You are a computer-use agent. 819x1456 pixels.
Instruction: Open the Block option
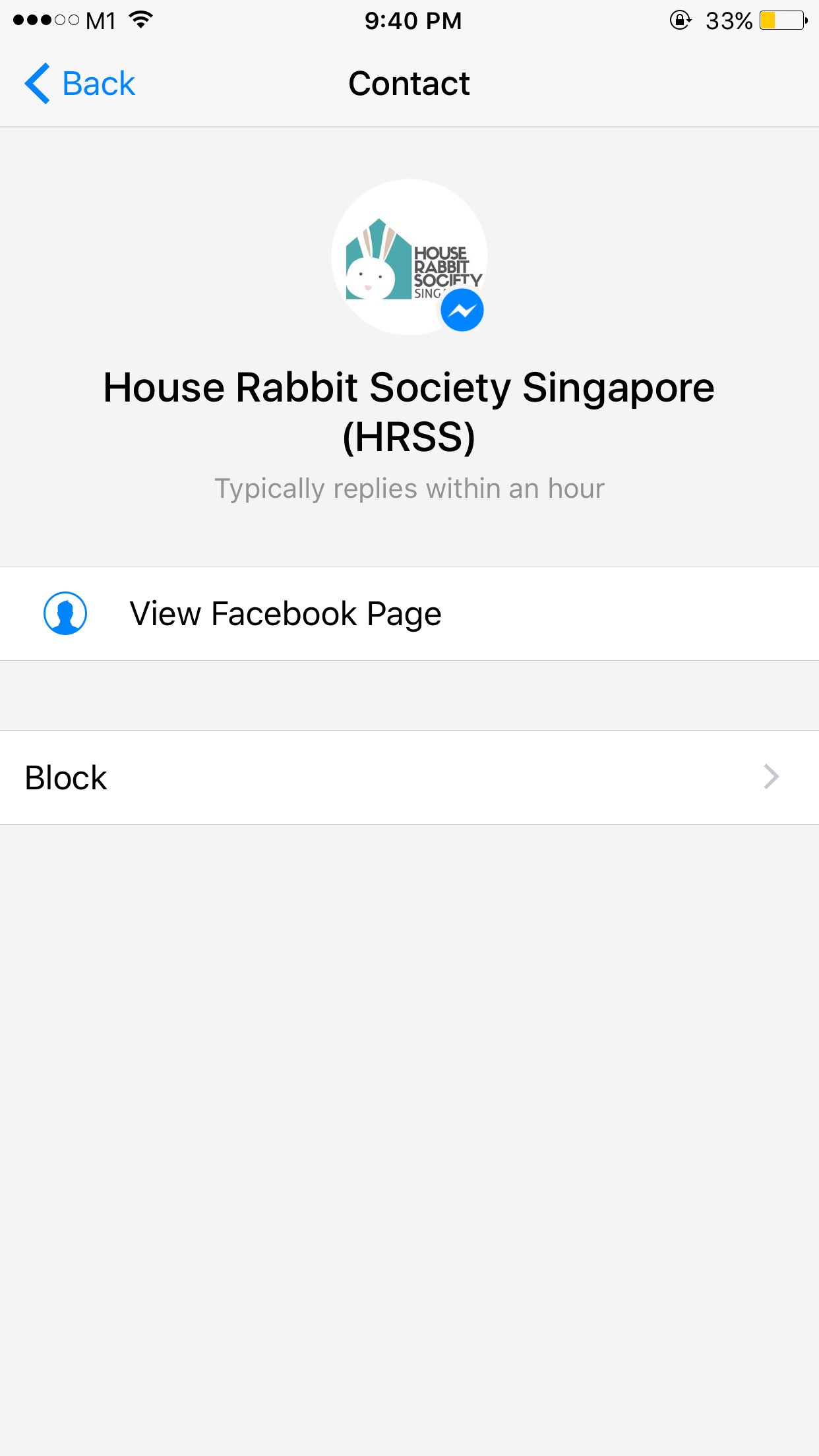pyautogui.click(x=409, y=777)
